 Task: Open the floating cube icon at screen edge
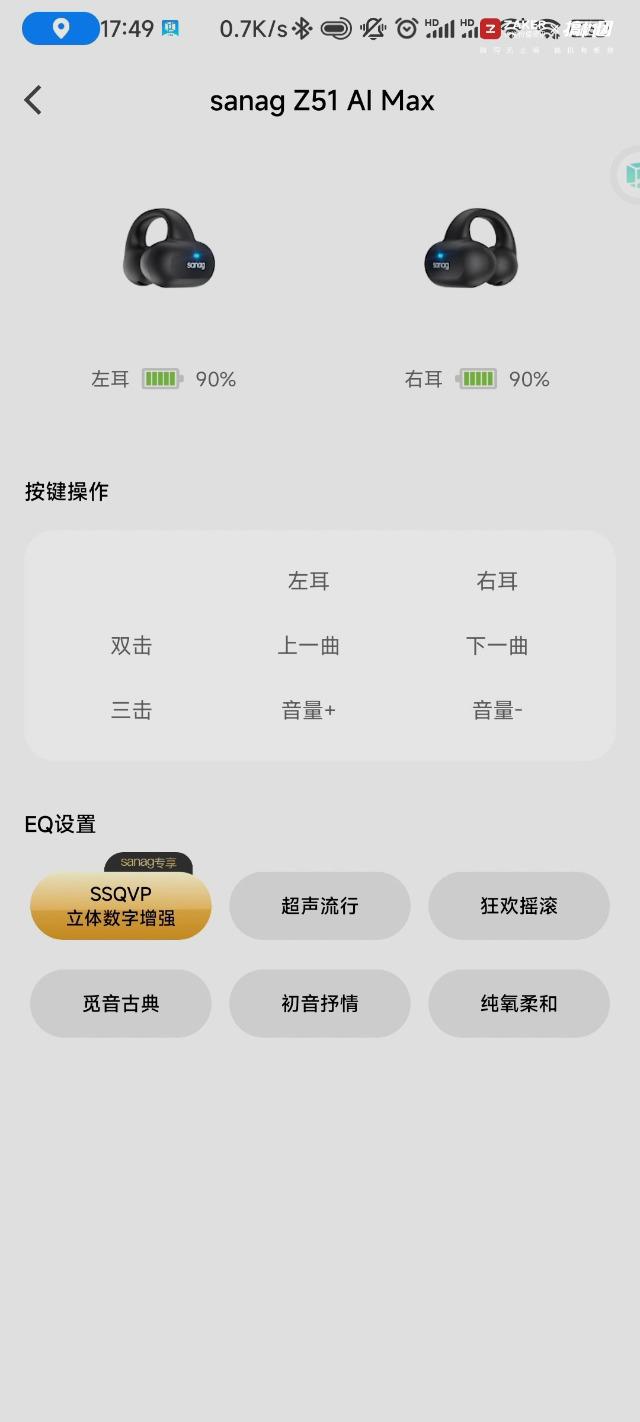point(627,175)
